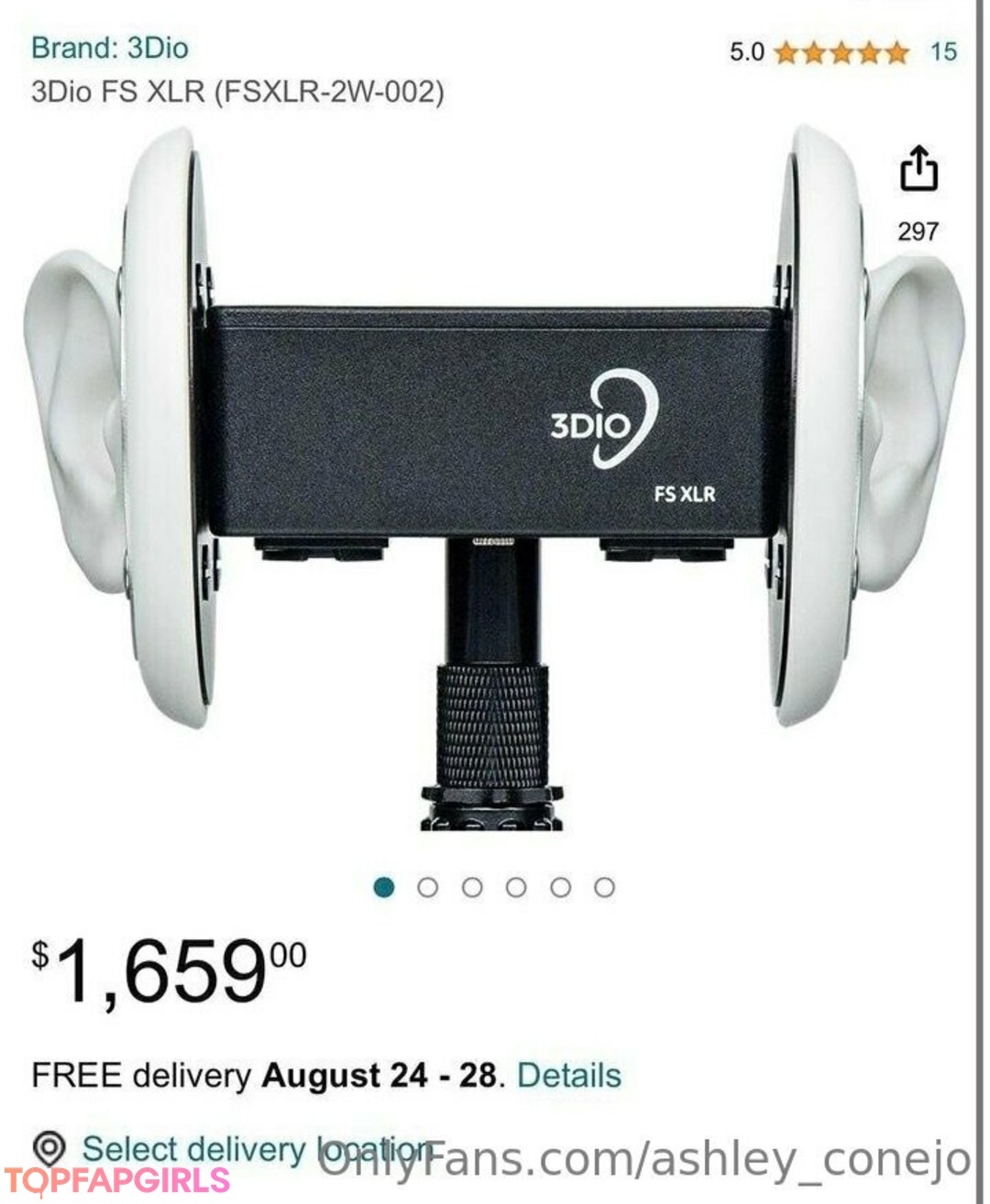
Task: View the 5.0 star customer ratings
Action: (x=841, y=52)
